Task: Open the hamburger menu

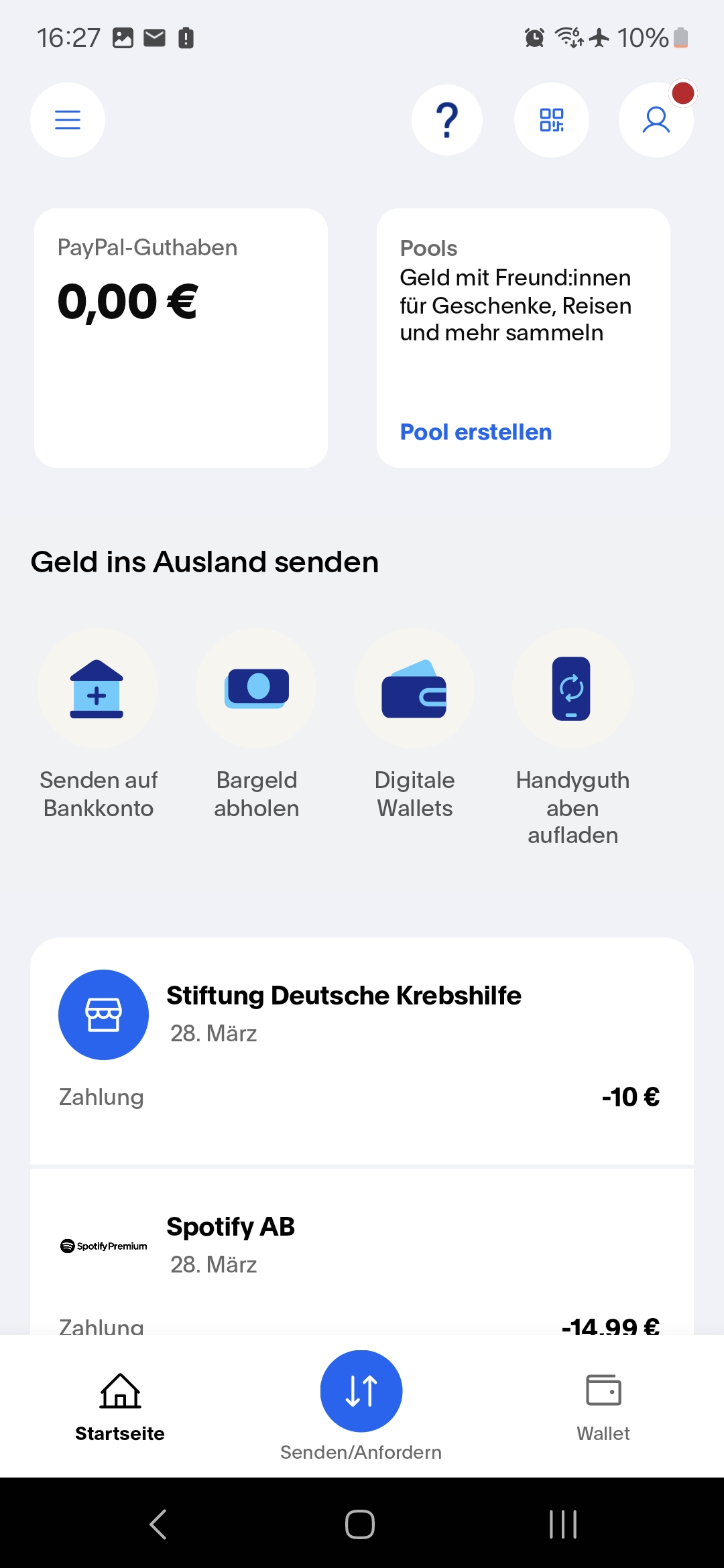Action: (68, 120)
